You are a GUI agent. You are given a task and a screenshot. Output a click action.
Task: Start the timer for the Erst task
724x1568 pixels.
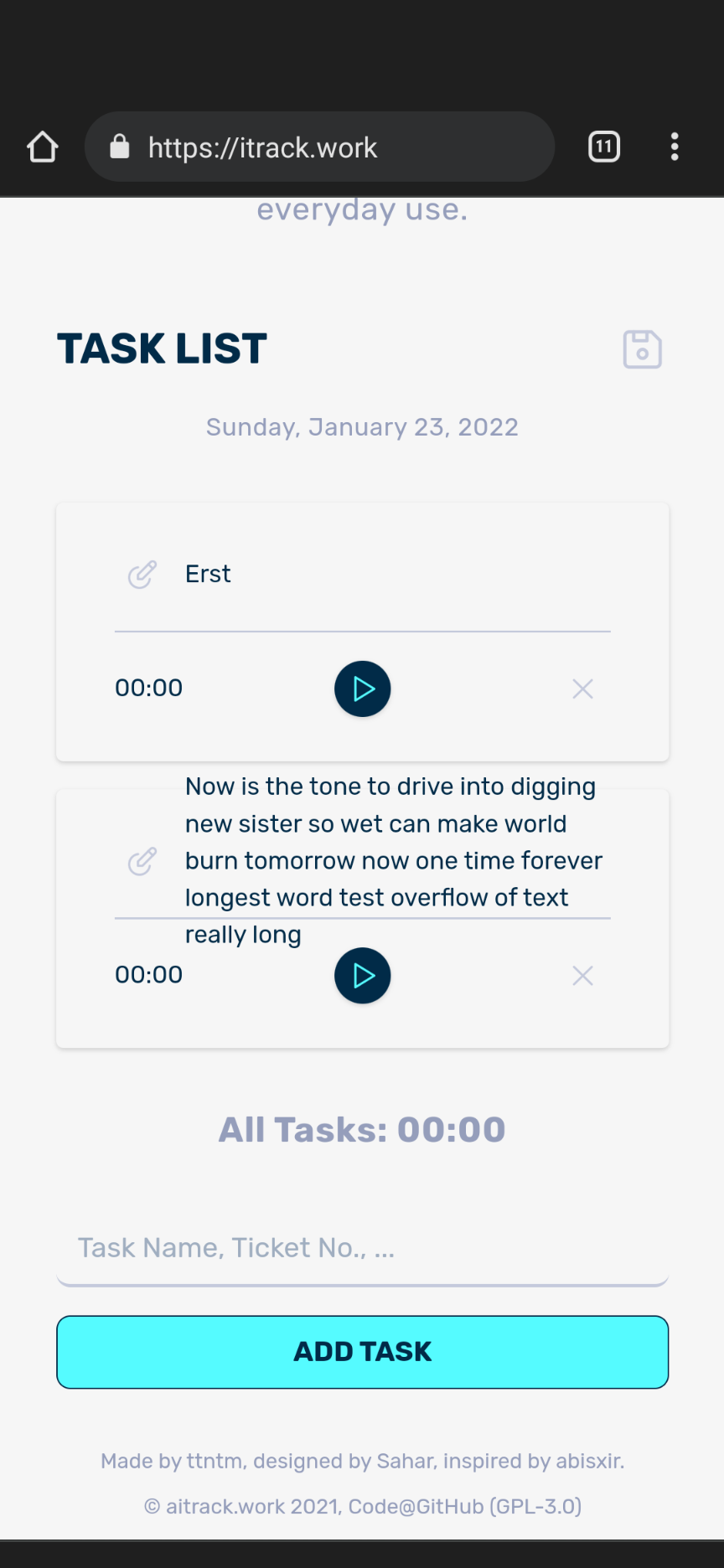363,689
